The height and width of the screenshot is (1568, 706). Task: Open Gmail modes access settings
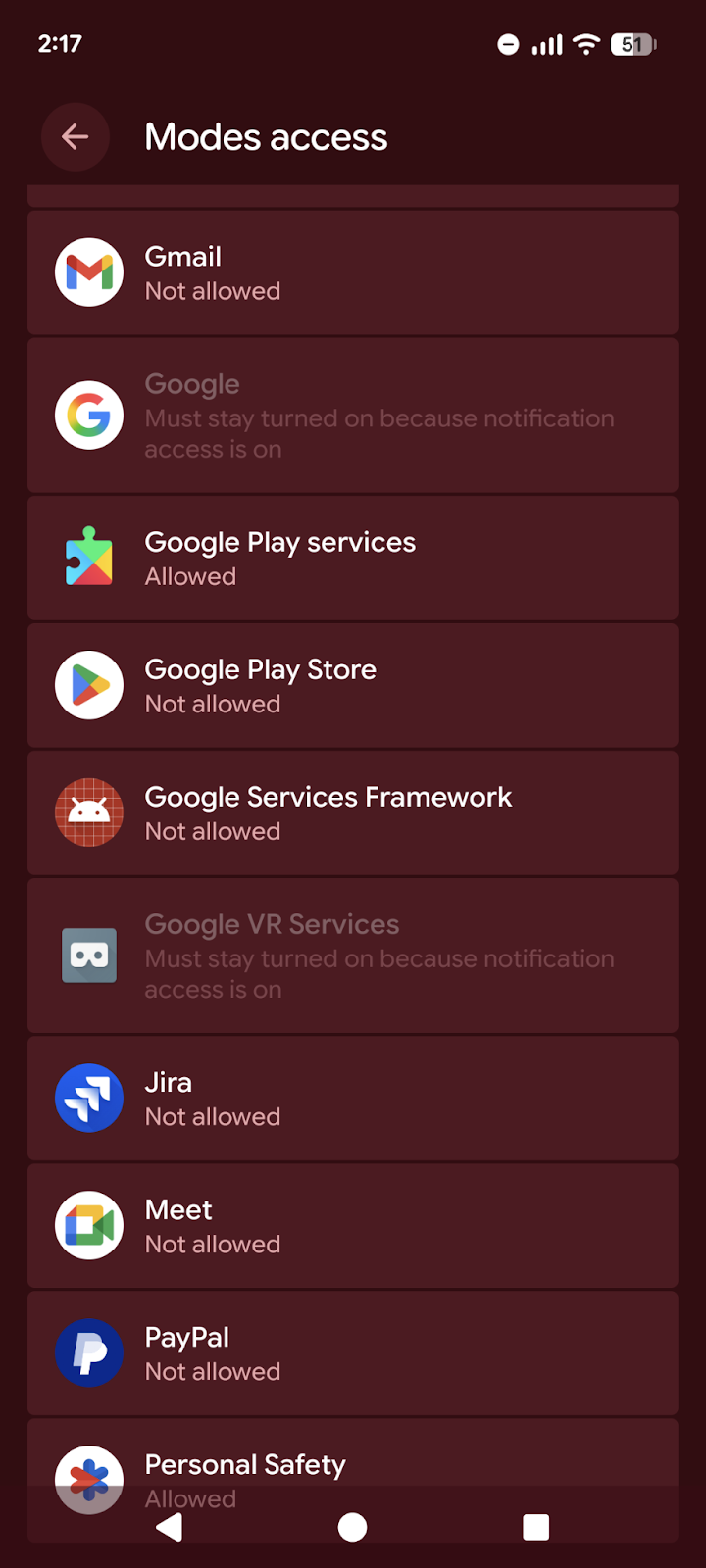coord(353,272)
